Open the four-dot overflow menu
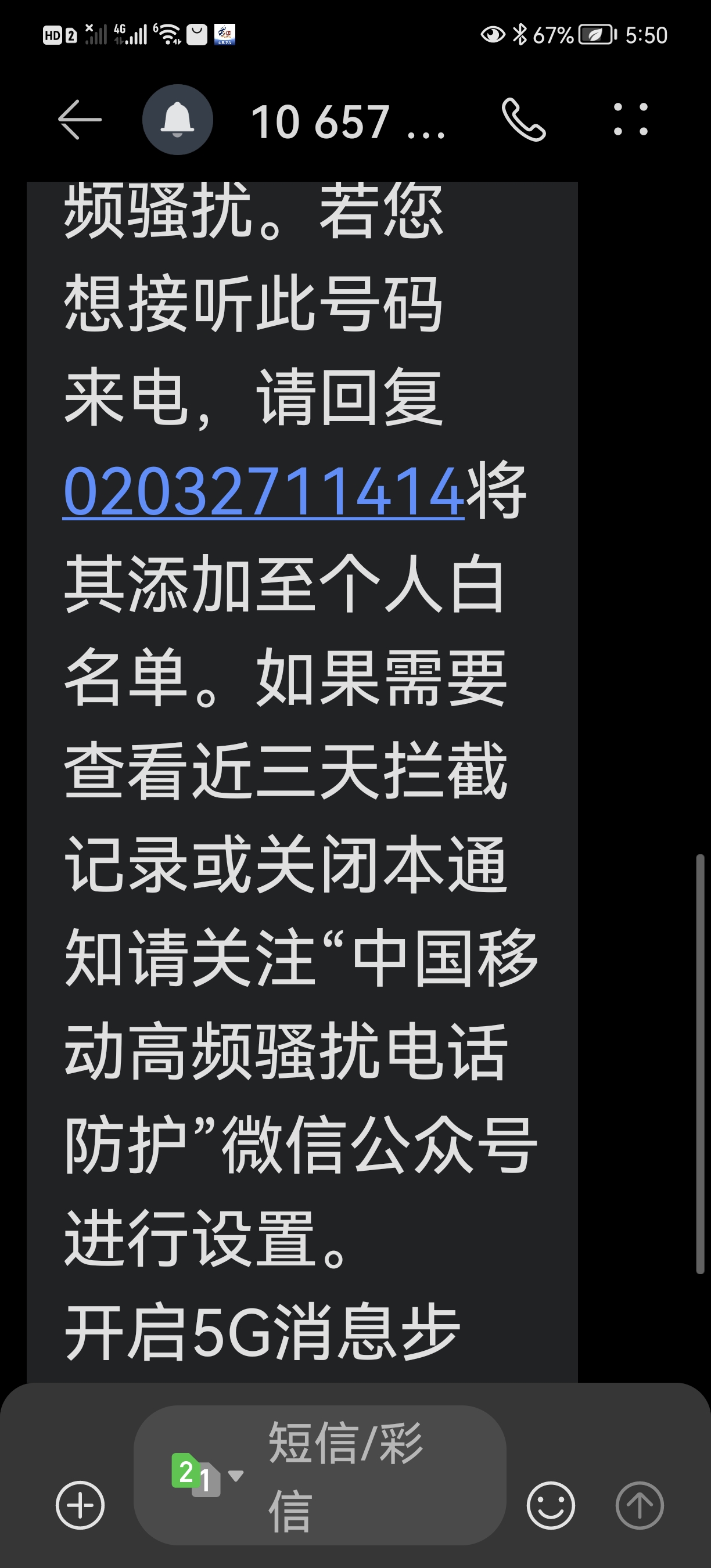711x1568 pixels. click(x=631, y=119)
